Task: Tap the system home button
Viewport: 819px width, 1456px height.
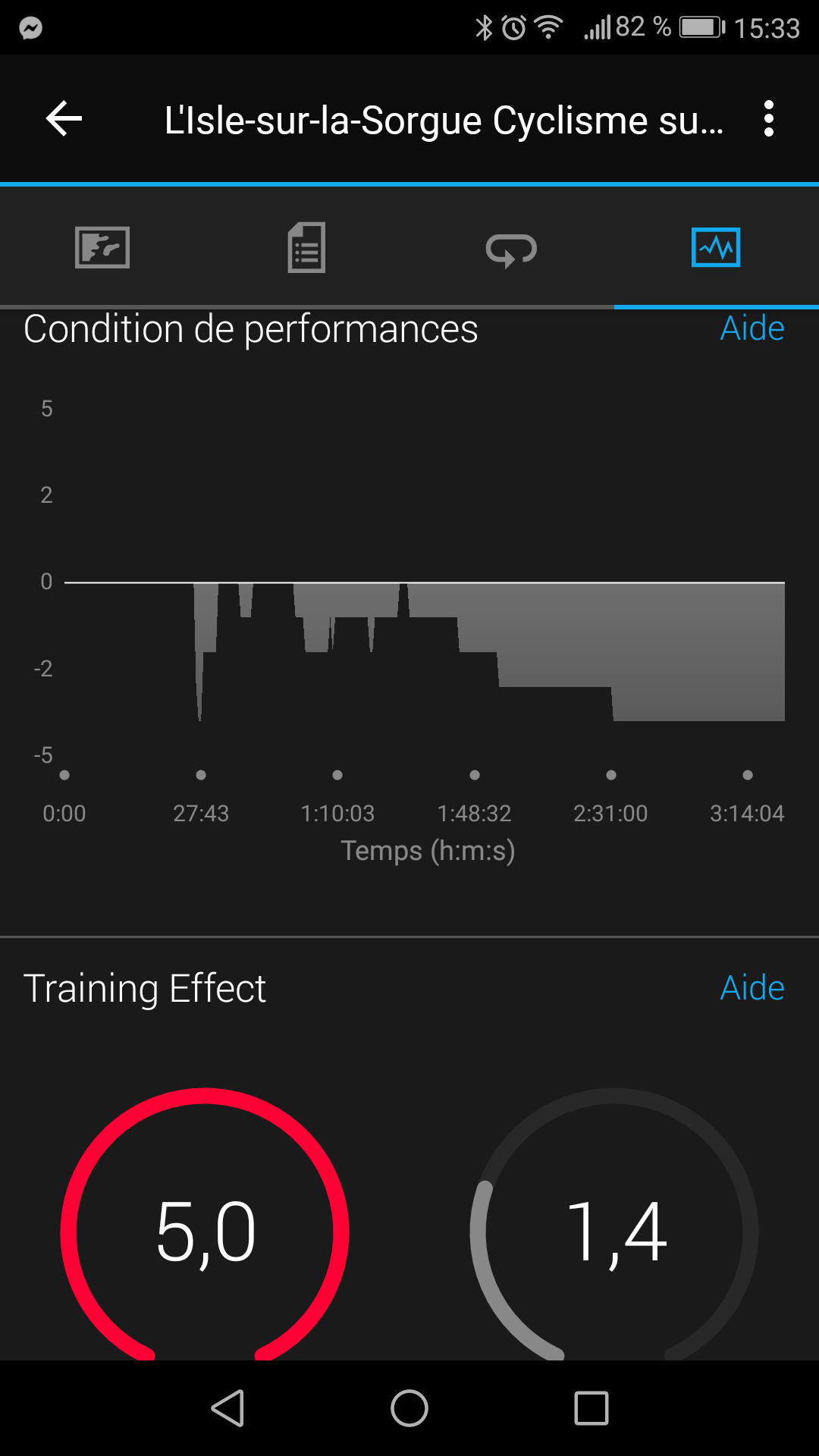Action: [409, 1408]
